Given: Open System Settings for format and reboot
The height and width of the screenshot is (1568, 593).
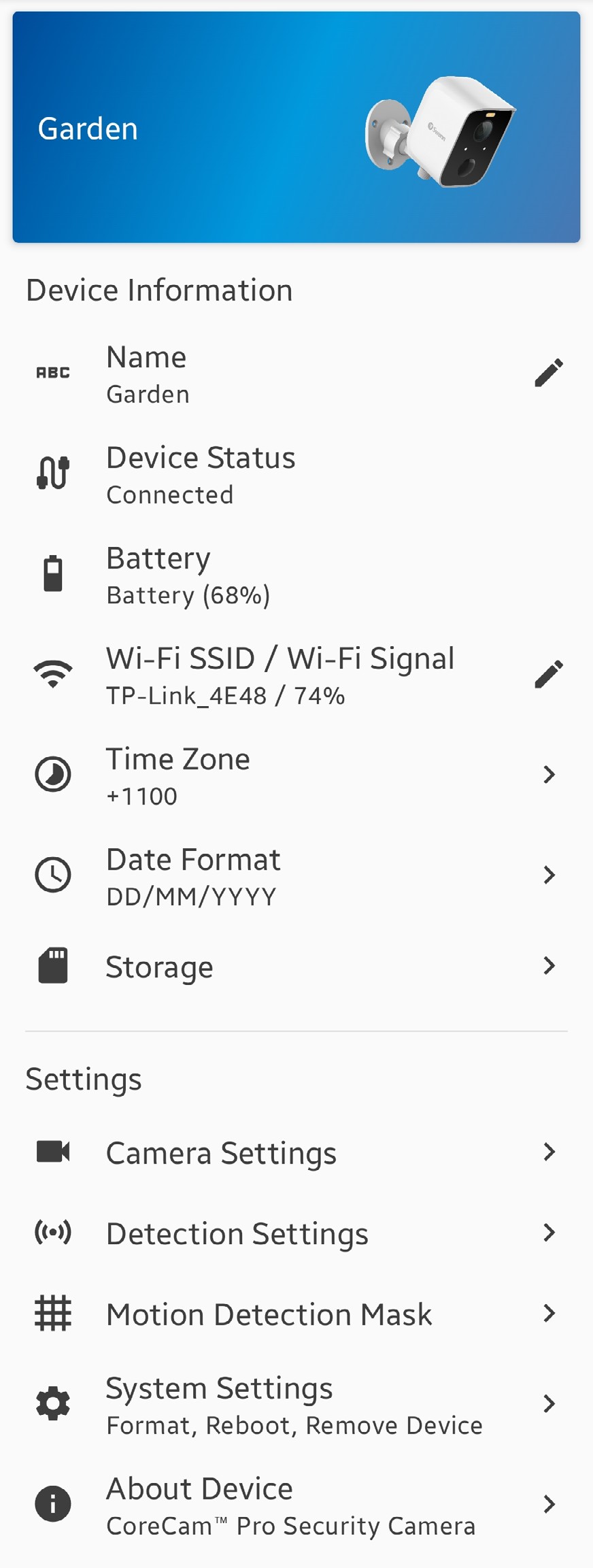Looking at the screenshot, I should 296,1405.
